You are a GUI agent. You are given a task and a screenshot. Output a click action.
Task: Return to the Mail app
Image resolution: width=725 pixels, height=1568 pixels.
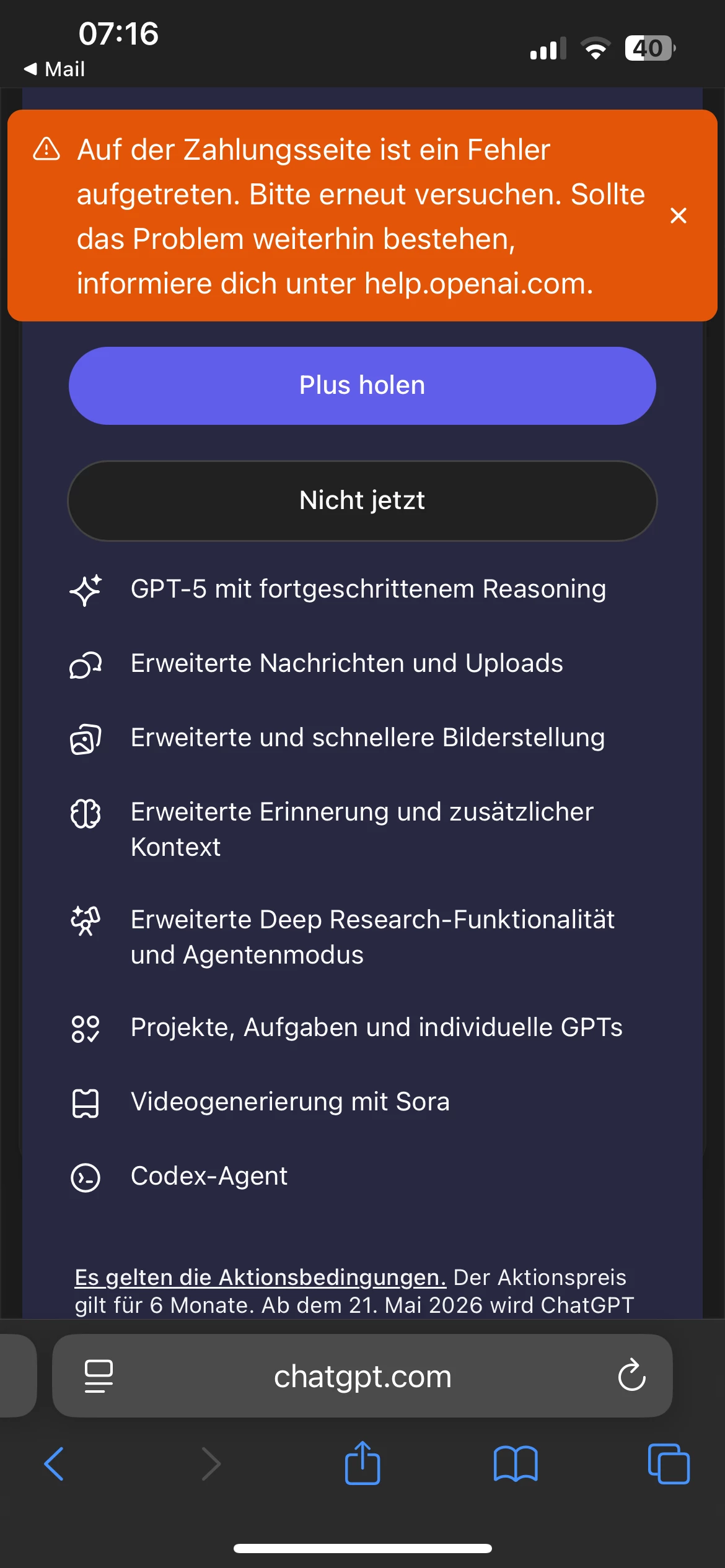pos(55,69)
